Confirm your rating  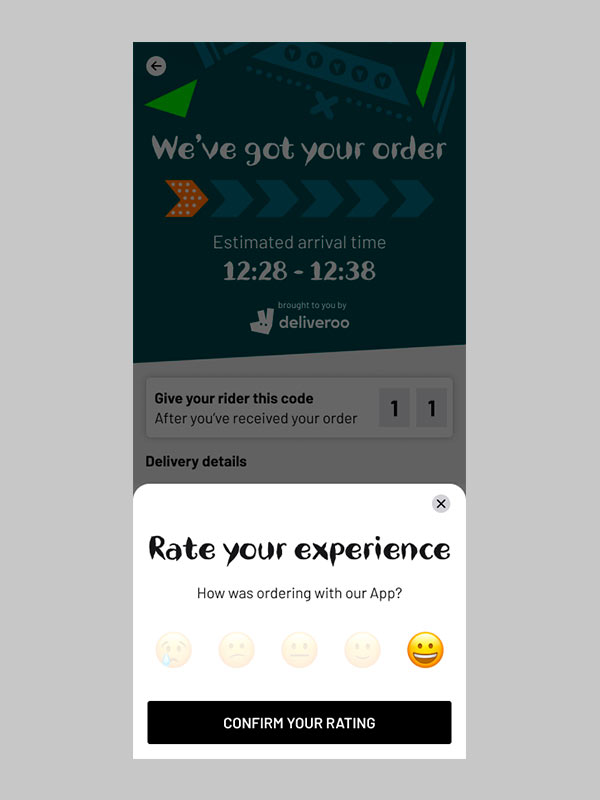click(x=299, y=722)
